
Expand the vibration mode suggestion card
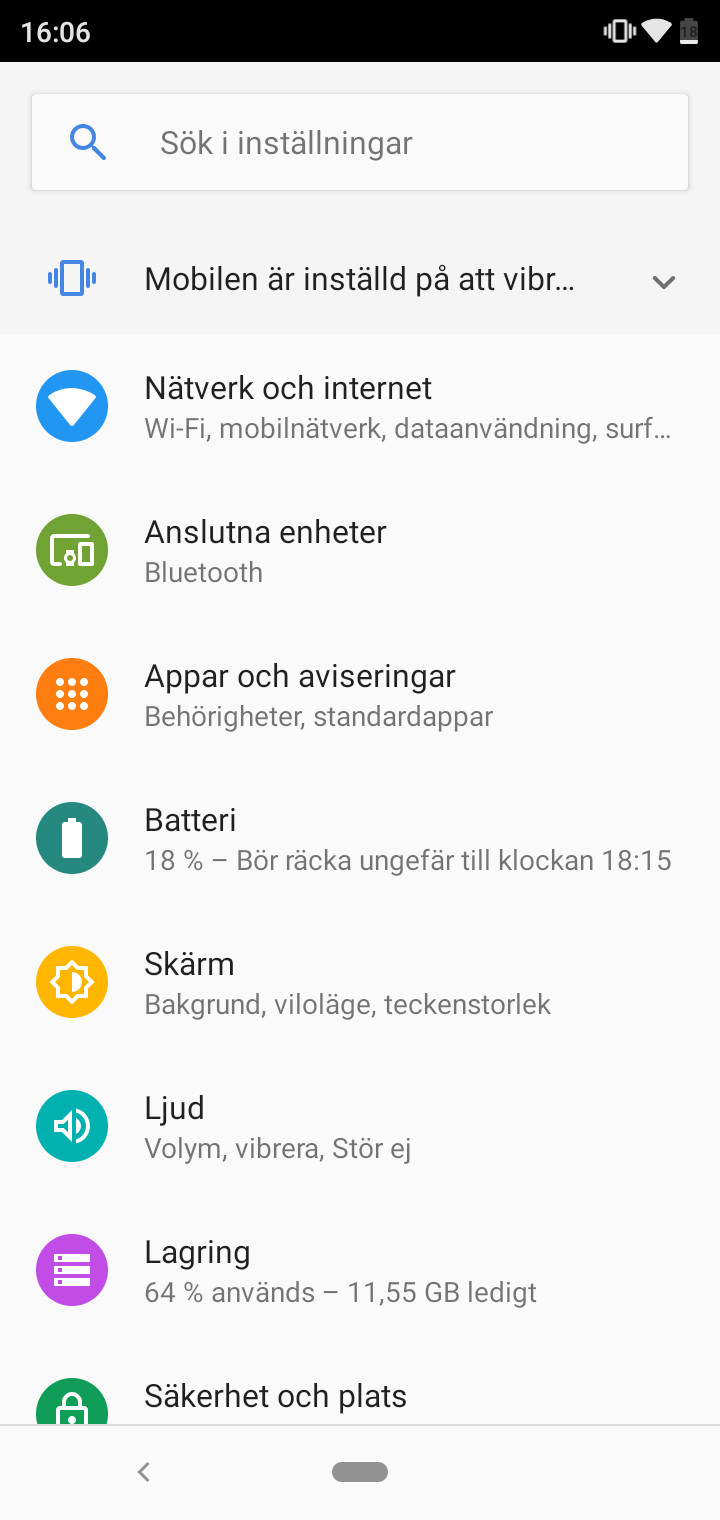tap(663, 281)
